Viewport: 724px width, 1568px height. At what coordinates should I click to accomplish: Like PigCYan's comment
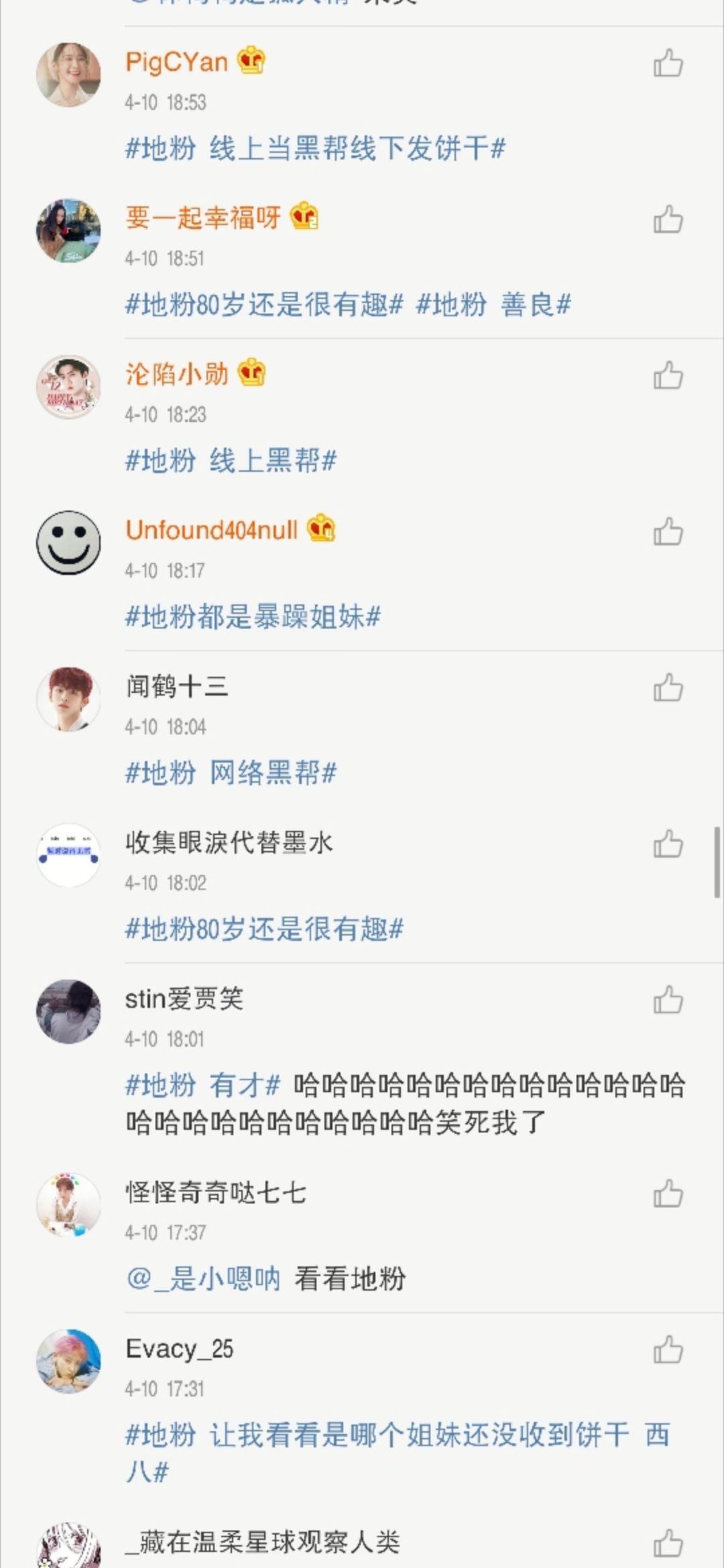[668, 64]
